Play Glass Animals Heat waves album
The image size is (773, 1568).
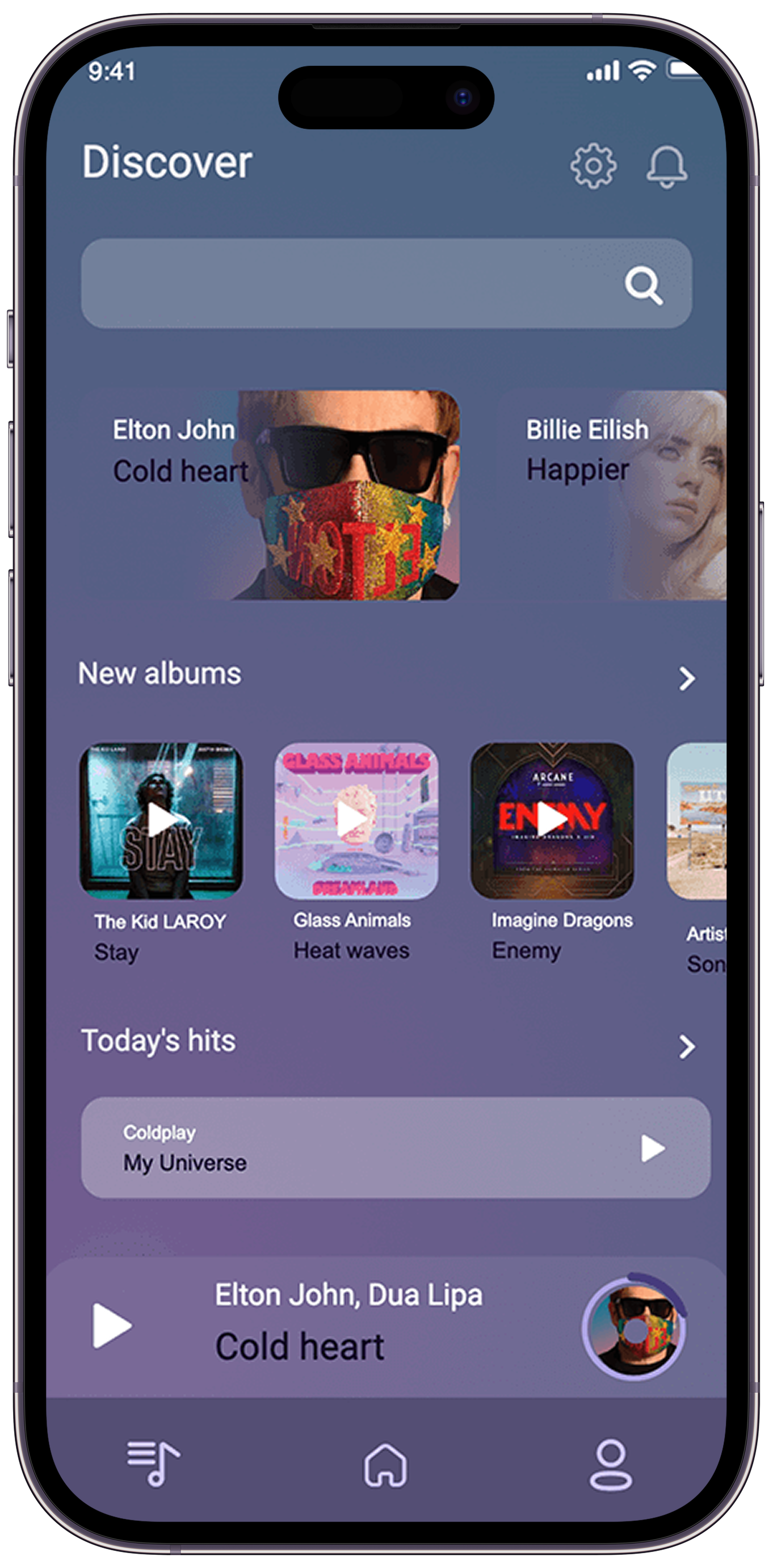(356, 820)
